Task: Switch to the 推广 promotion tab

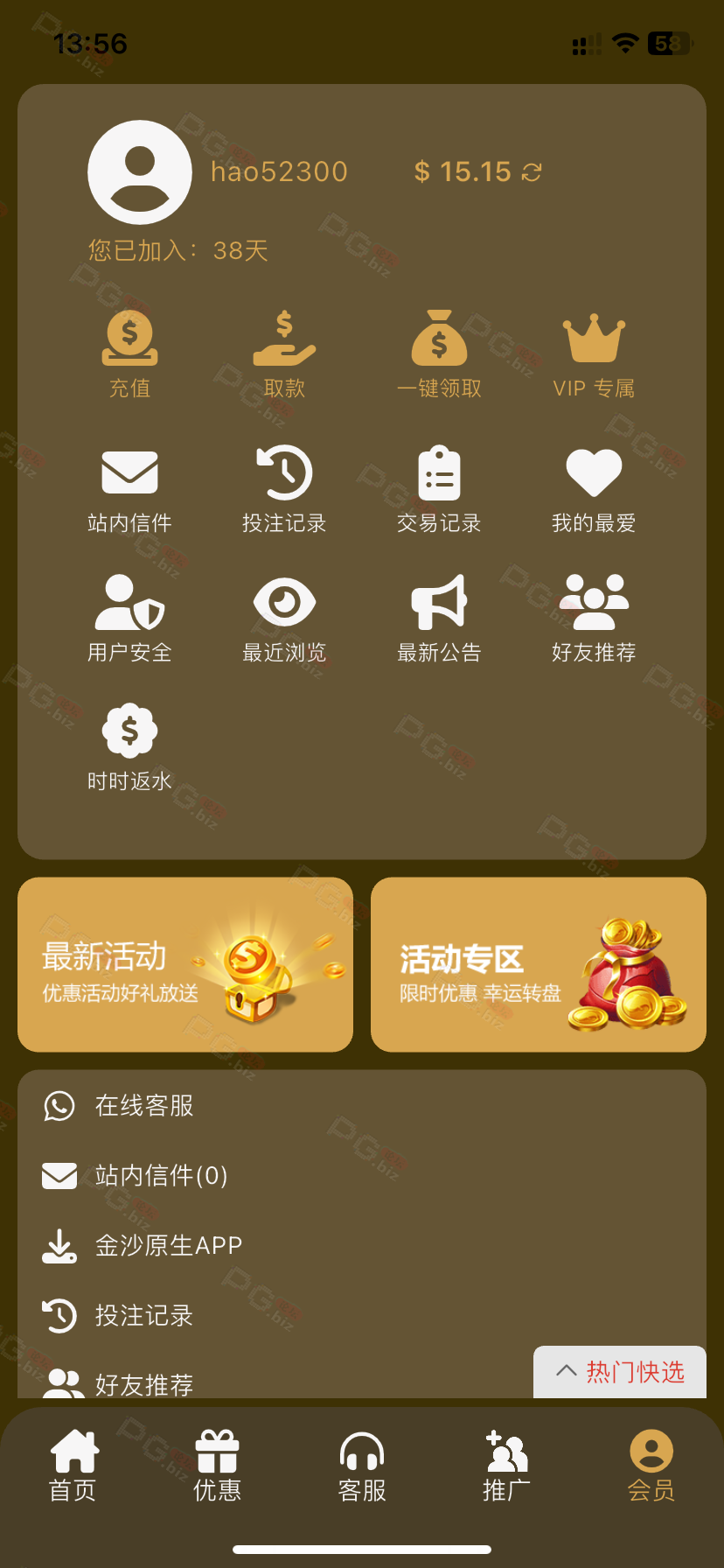Action: click(x=506, y=1466)
